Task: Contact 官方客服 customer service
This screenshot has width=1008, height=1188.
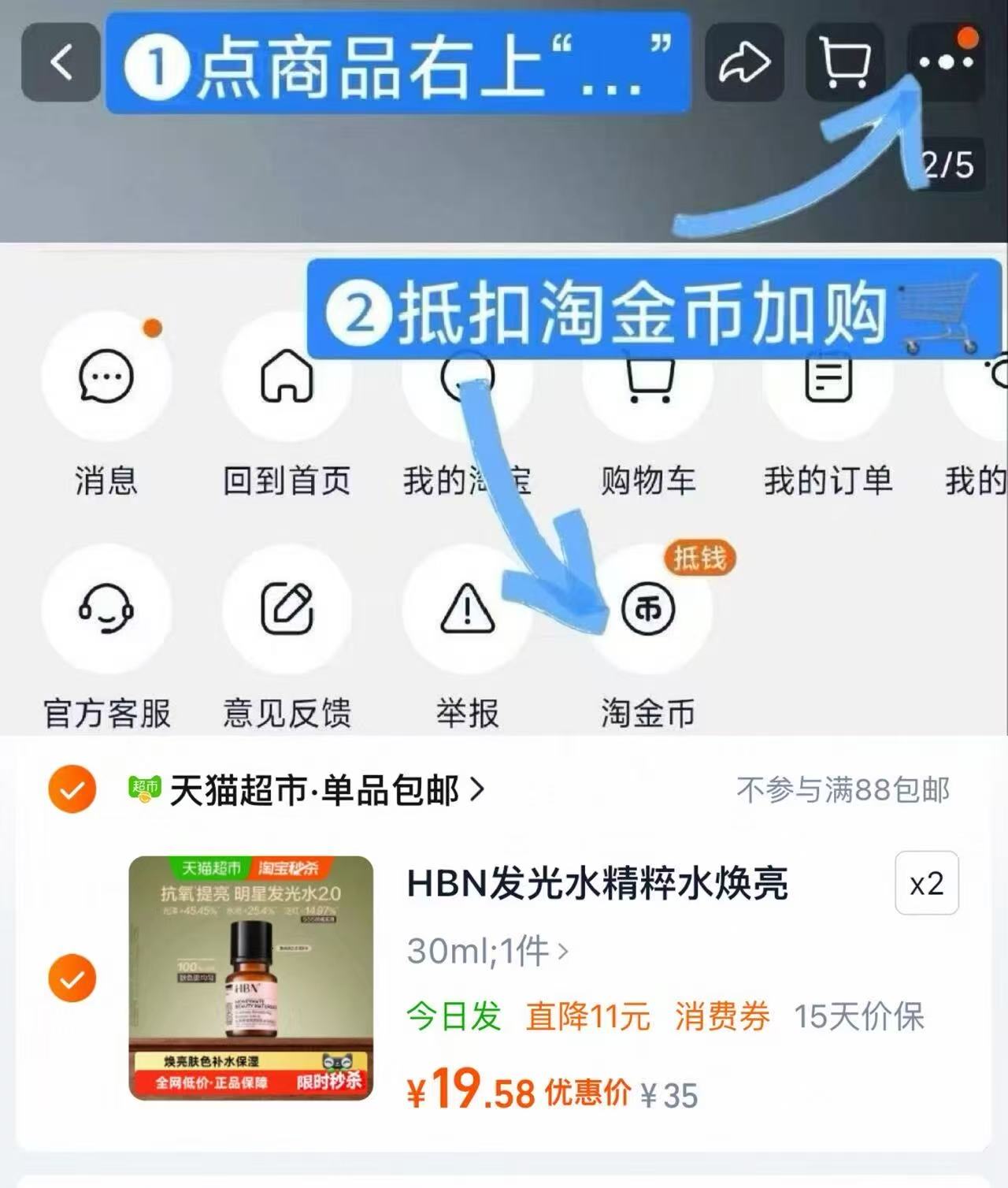Action: [108, 611]
